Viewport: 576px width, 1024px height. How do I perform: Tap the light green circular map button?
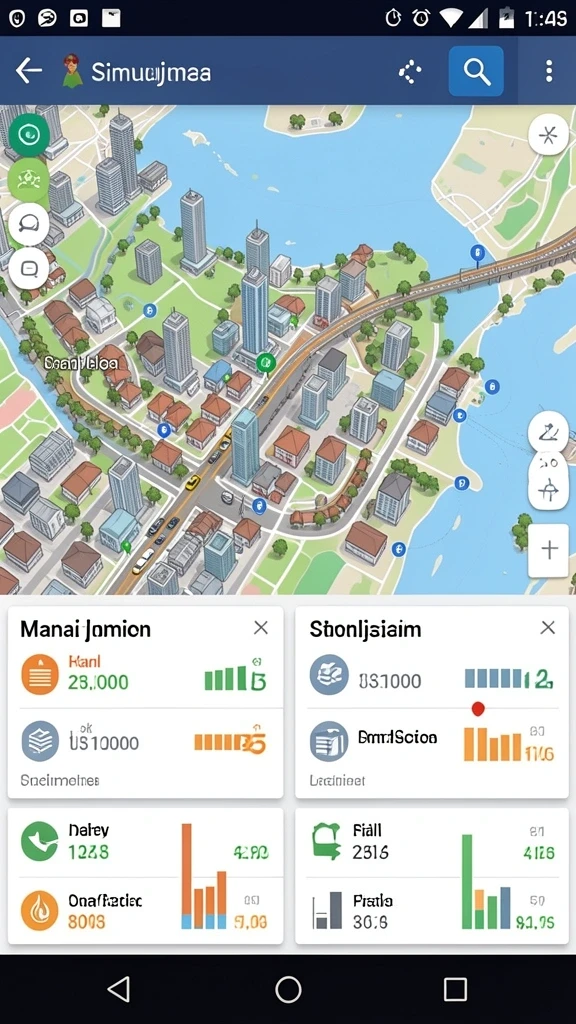point(29,180)
